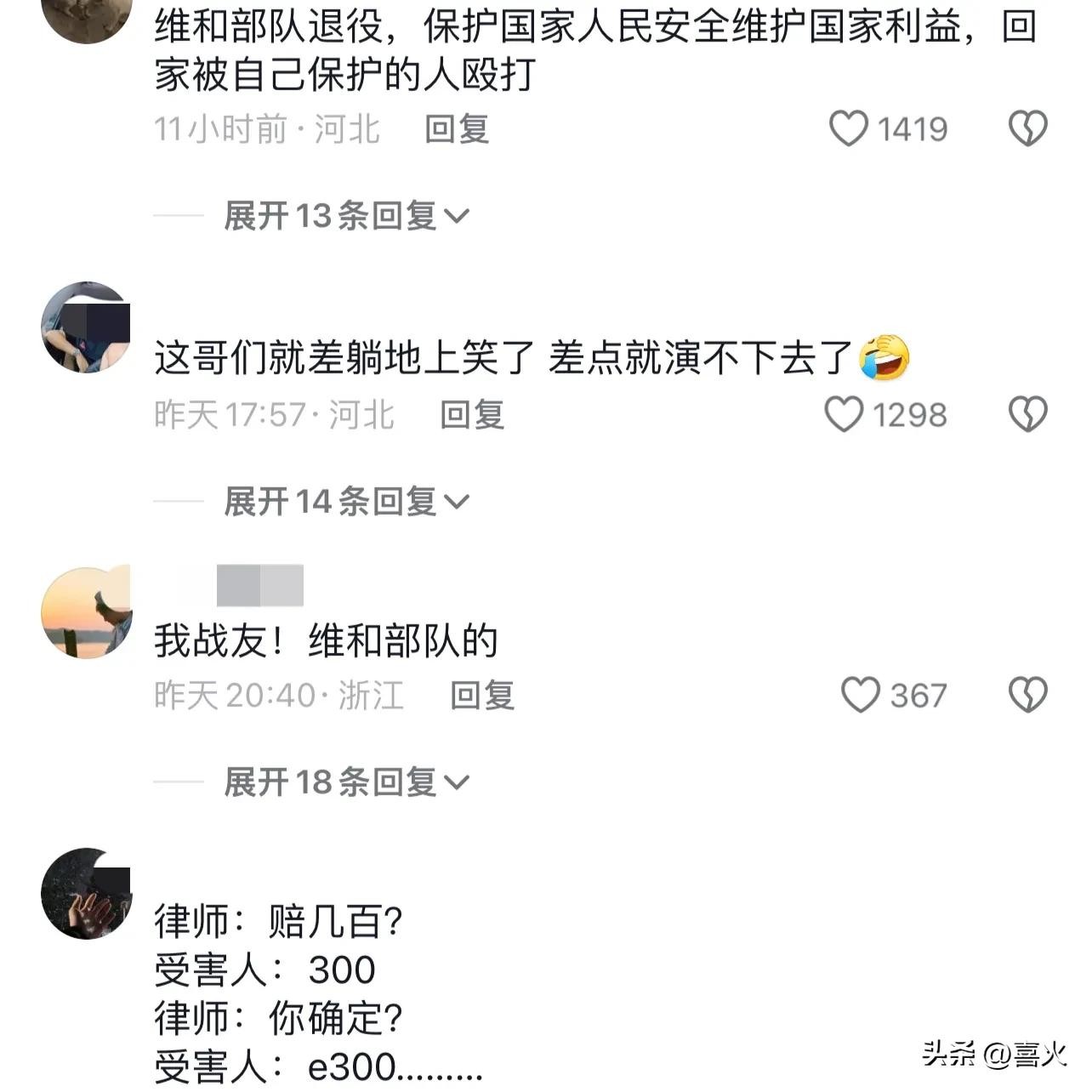Viewport: 1092px width, 1092px height.
Task: Dislike the comment posted 昨天 17:57
Action: (x=1027, y=415)
